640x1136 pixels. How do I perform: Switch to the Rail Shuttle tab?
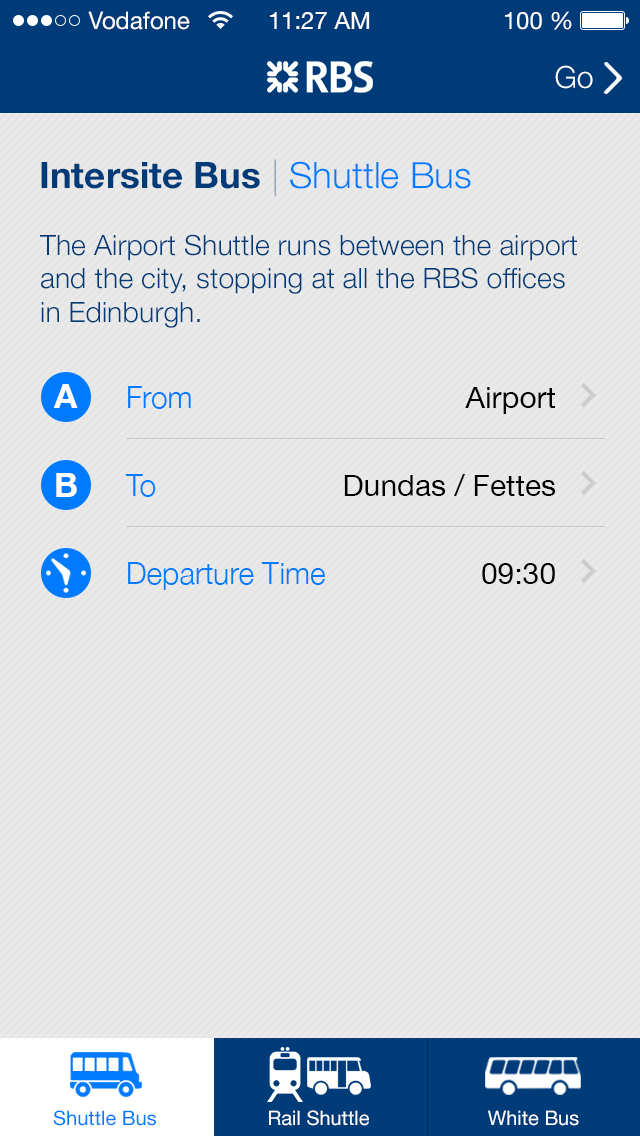point(319,1088)
